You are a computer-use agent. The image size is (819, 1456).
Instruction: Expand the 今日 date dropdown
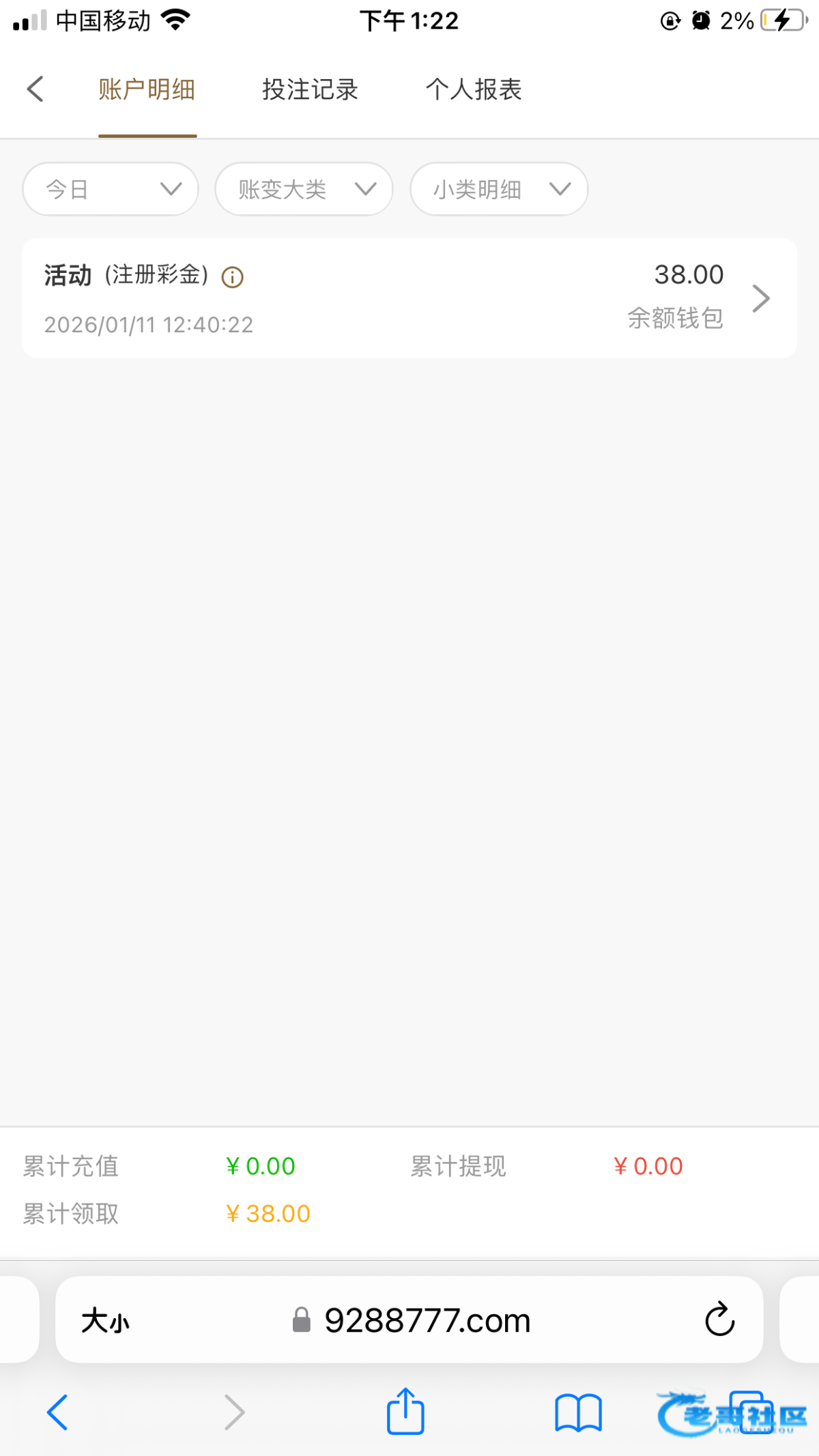pyautogui.click(x=111, y=189)
